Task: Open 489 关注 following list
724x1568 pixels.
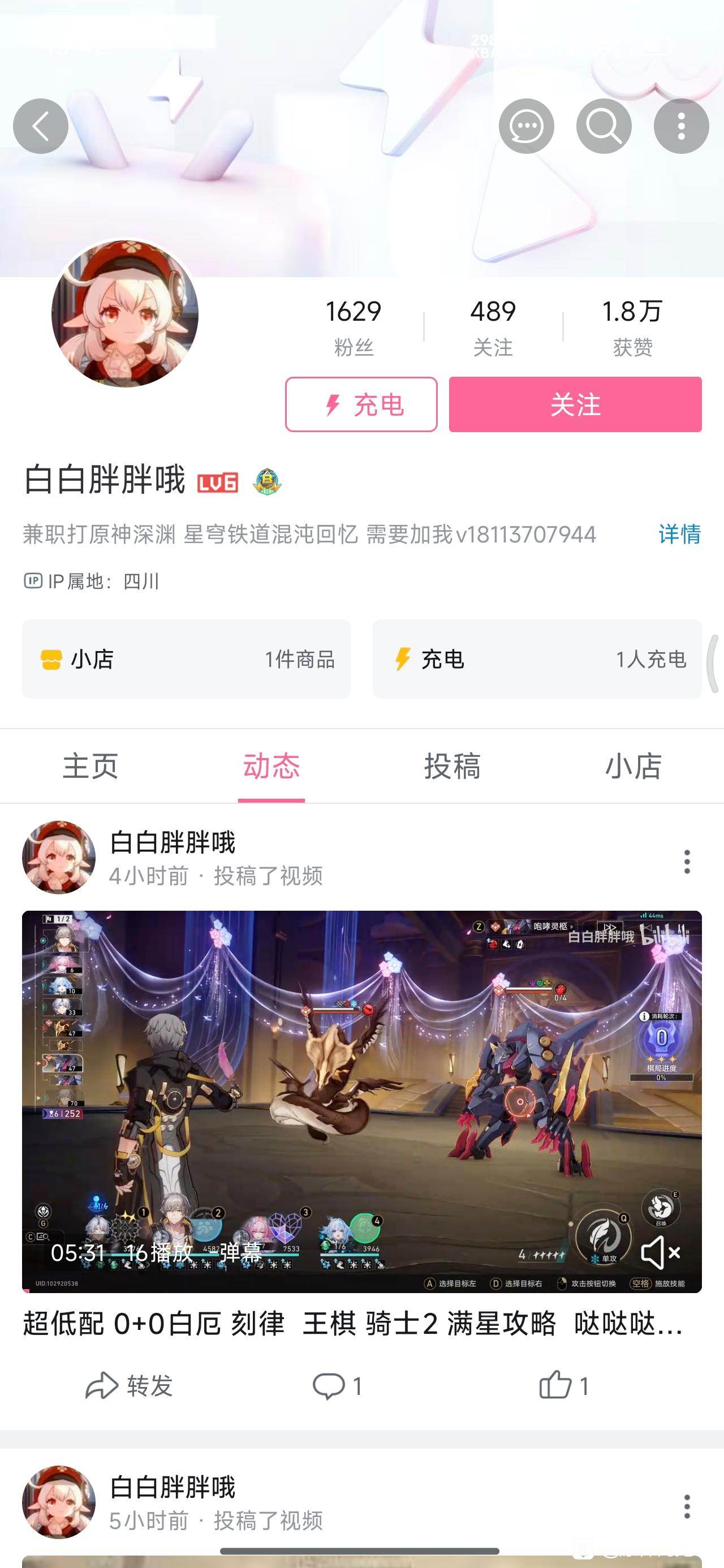Action: click(493, 327)
